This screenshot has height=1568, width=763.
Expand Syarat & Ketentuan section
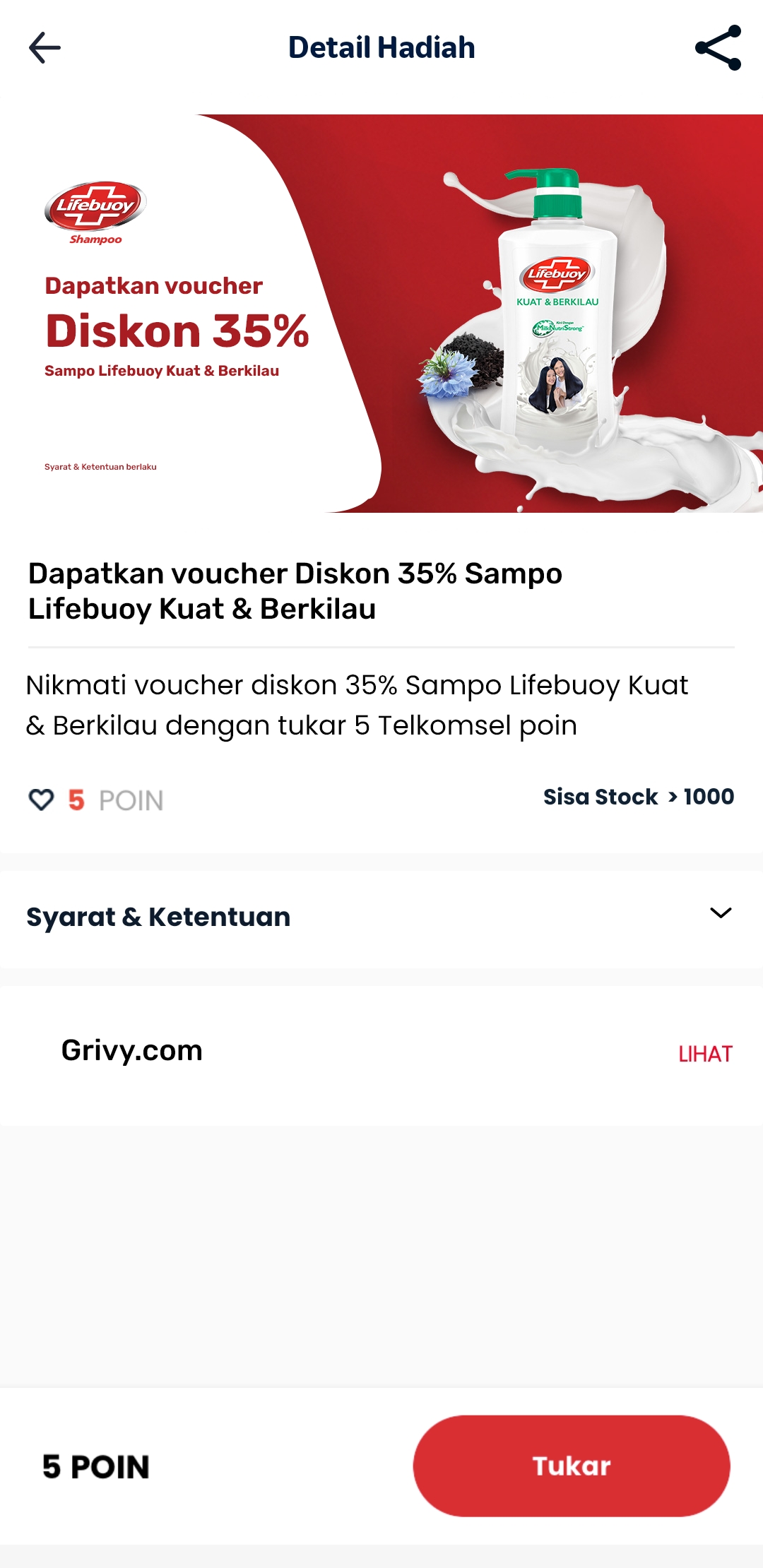point(720,914)
